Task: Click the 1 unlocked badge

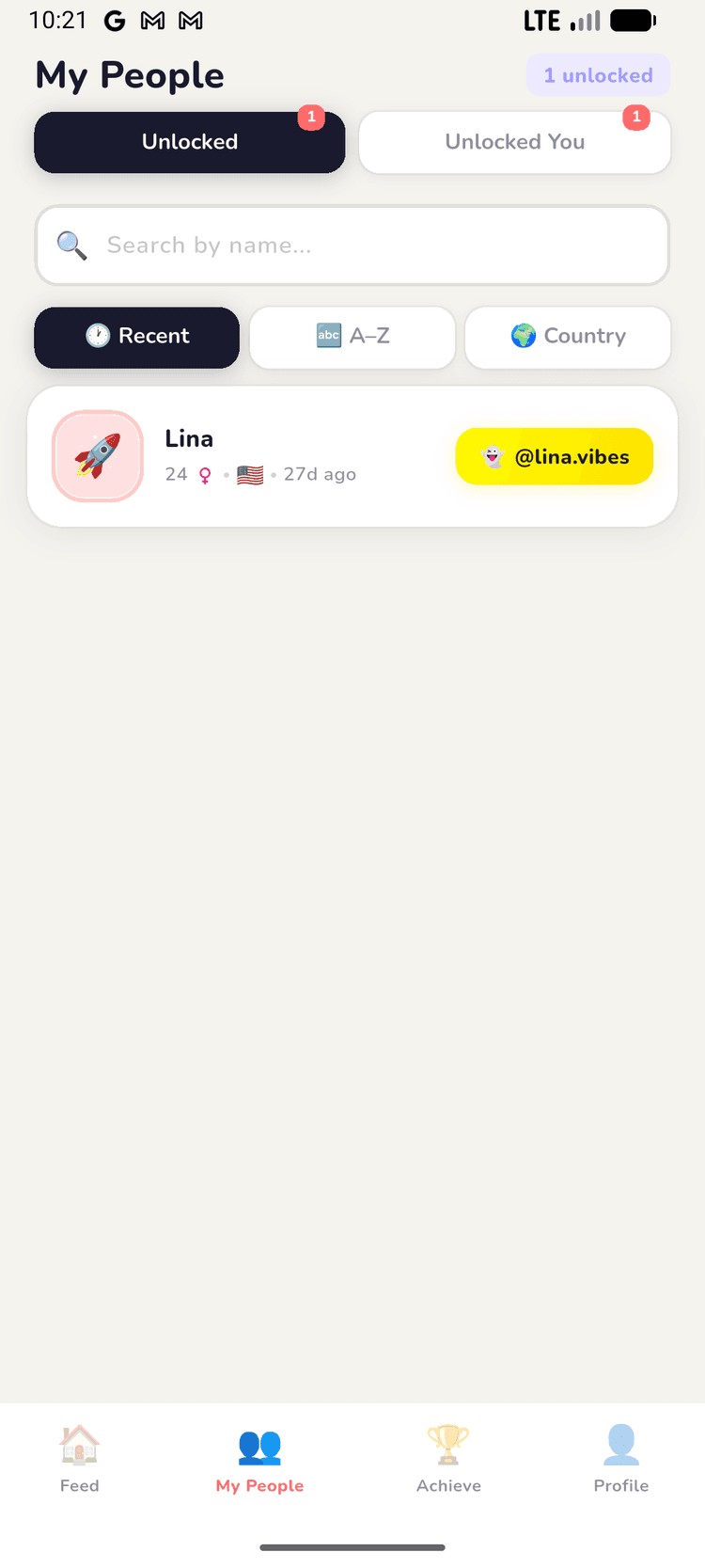Action: pos(598,74)
